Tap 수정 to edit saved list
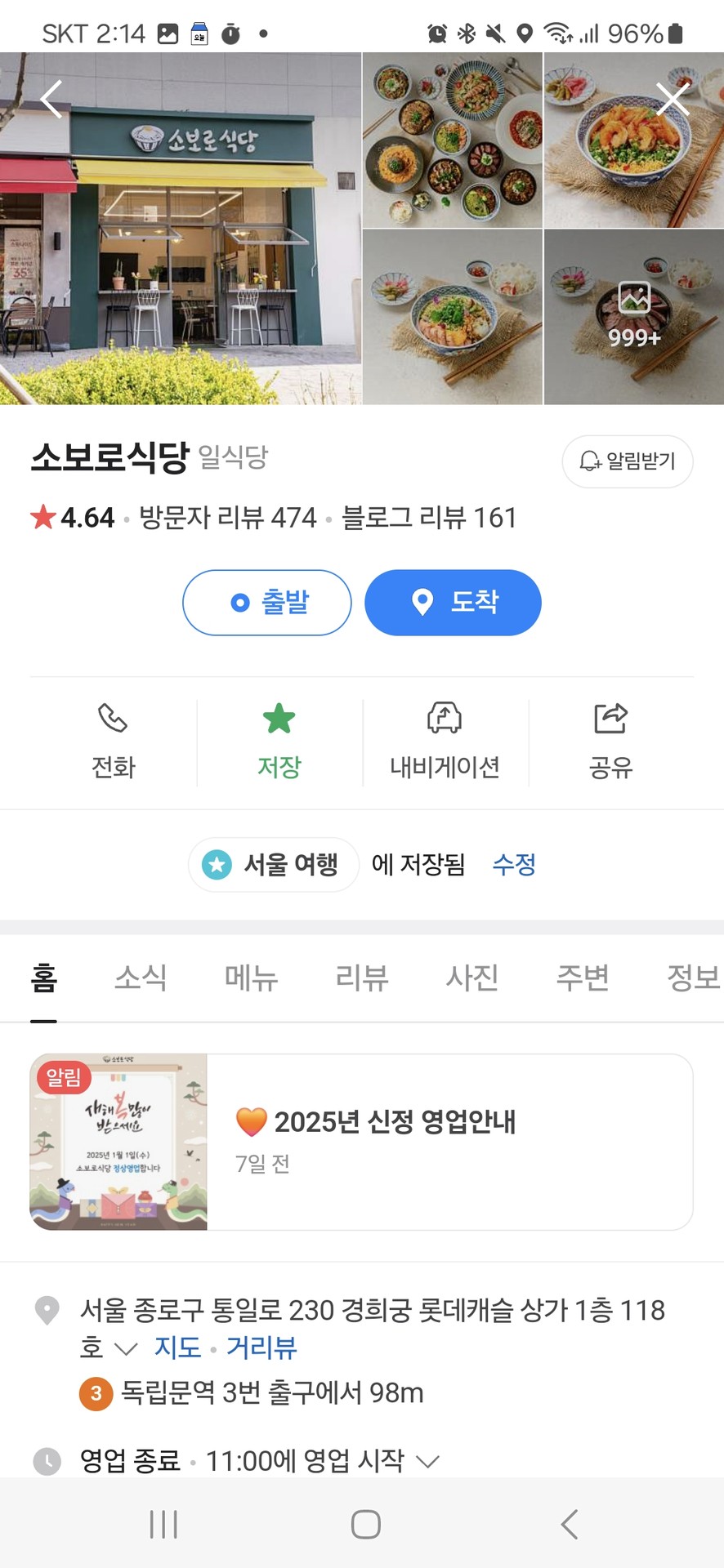The height and width of the screenshot is (1568, 724). (x=514, y=864)
